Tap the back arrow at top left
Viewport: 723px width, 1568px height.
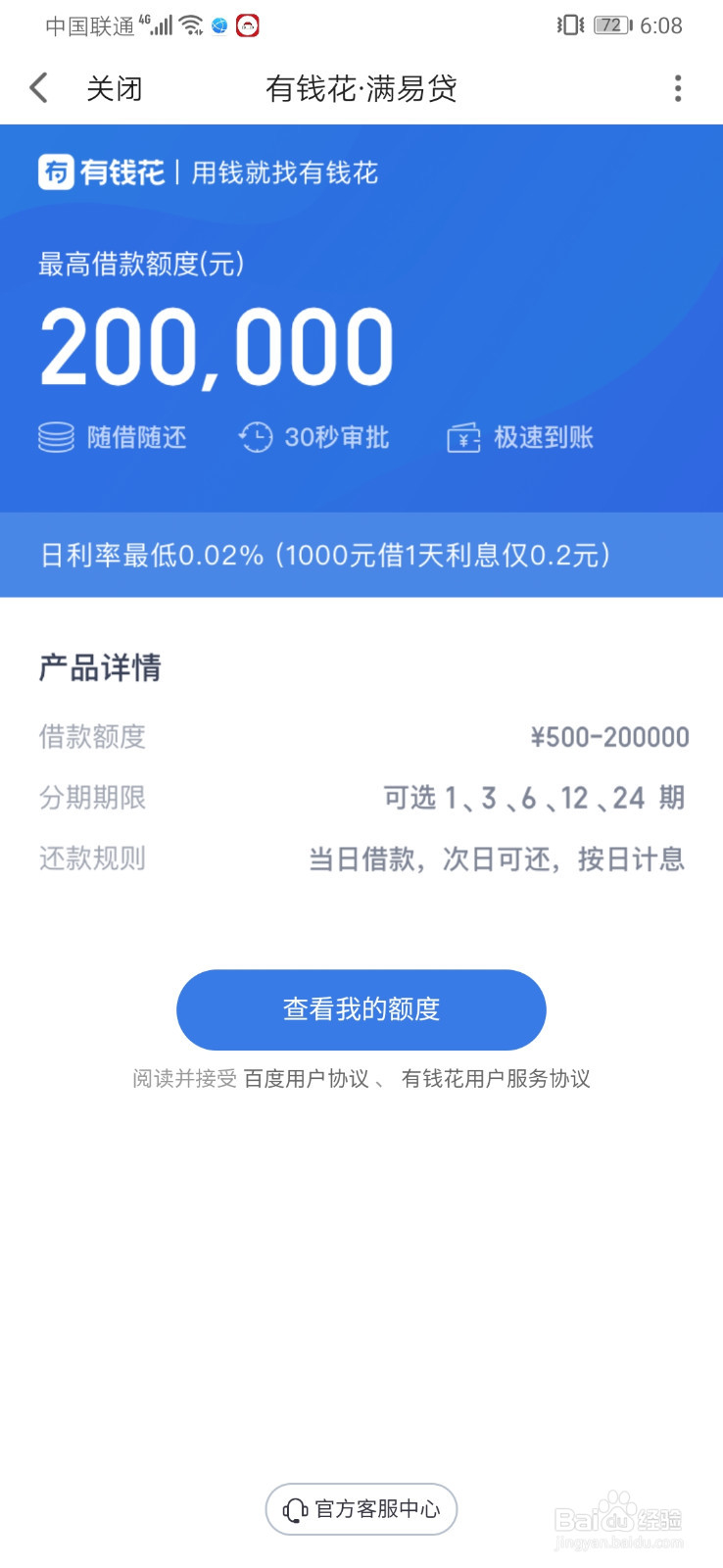pyautogui.click(x=37, y=87)
